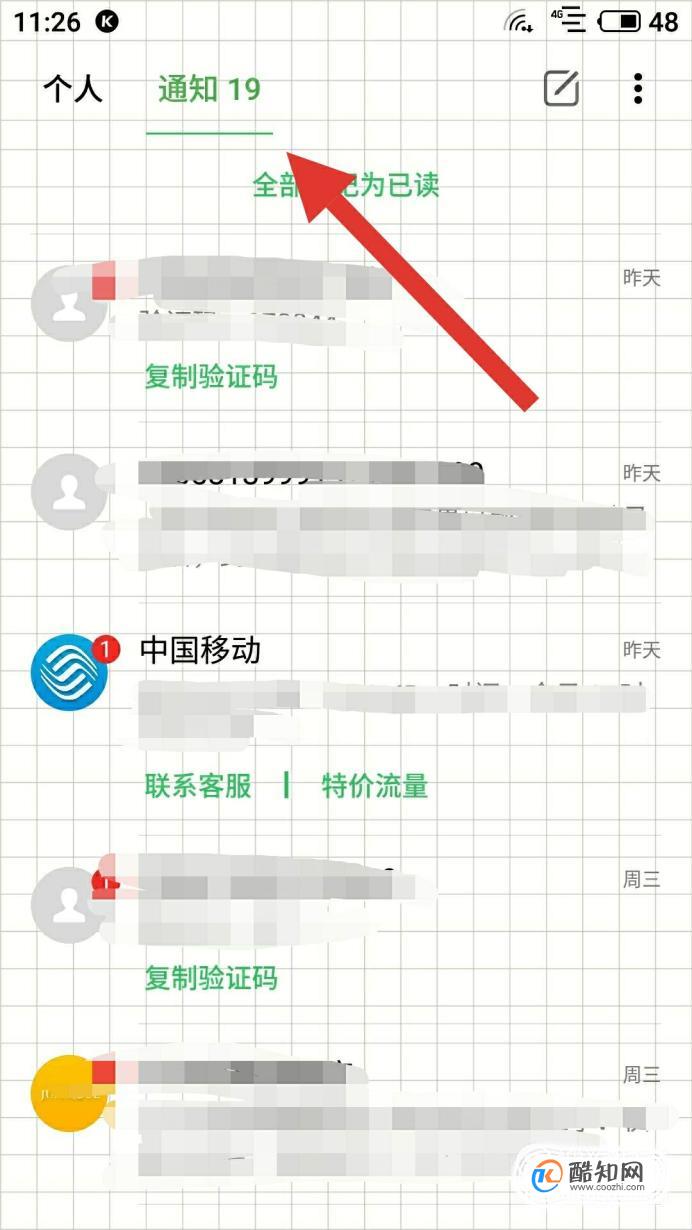The width and height of the screenshot is (692, 1230).
Task: Switch to the 个人 tab
Action: point(72,89)
